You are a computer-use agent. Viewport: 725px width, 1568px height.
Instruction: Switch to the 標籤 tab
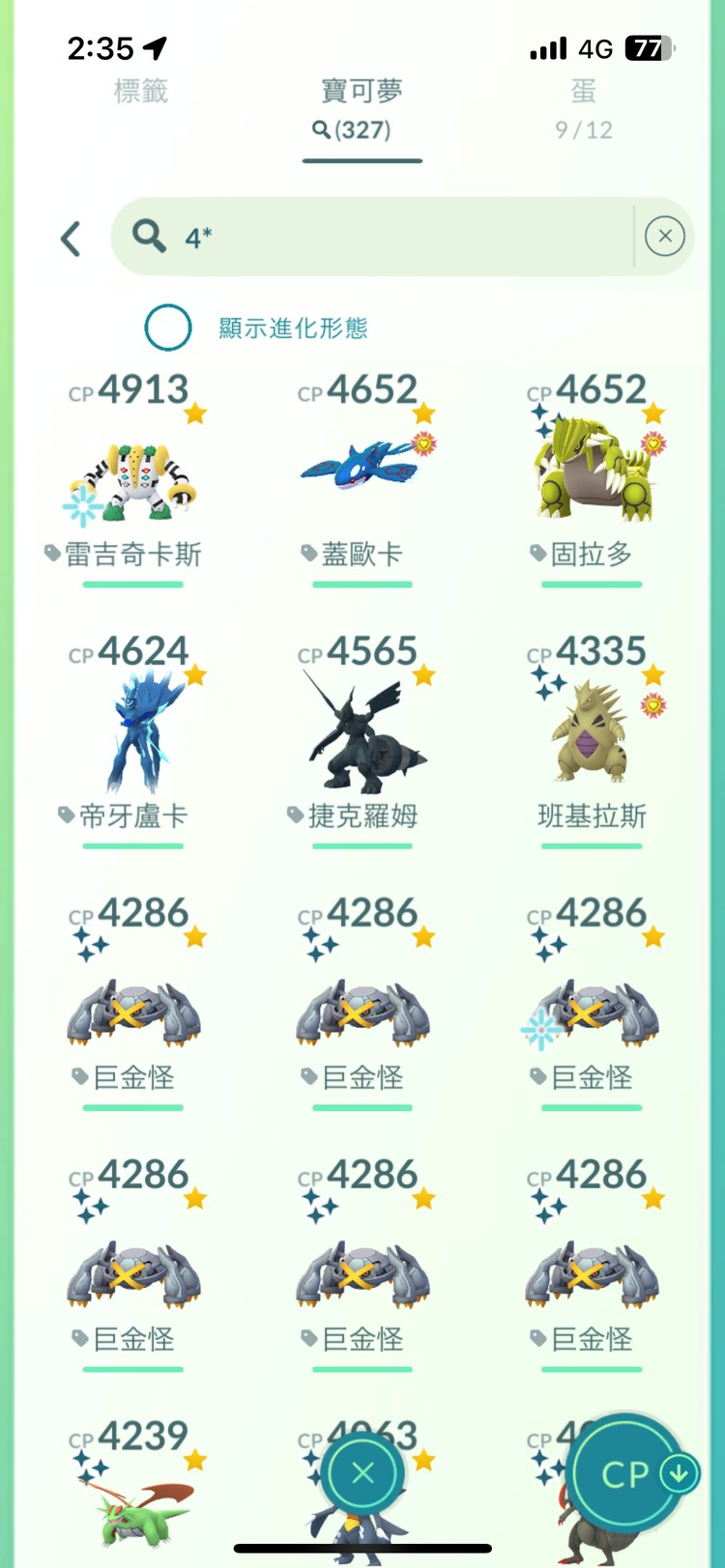[x=142, y=93]
